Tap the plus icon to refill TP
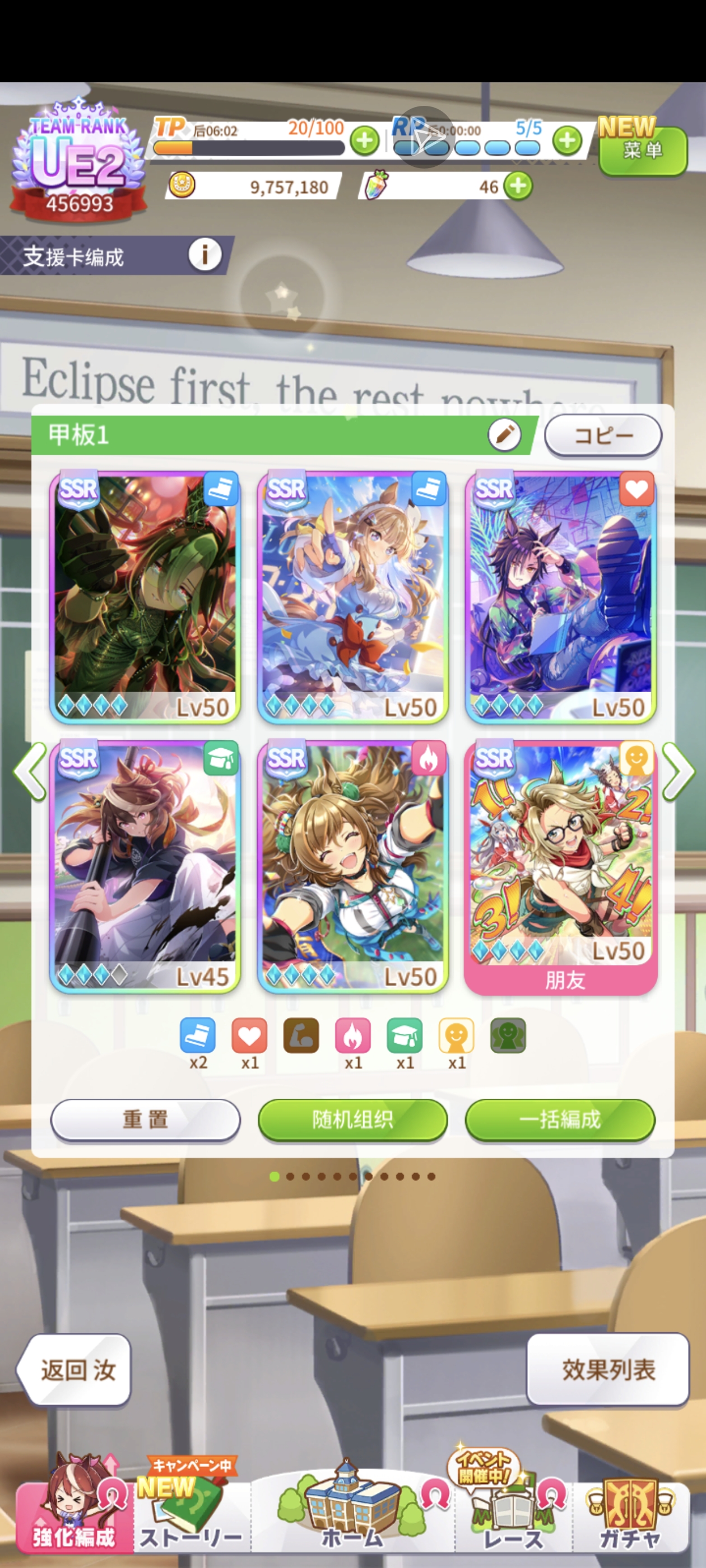 pyautogui.click(x=364, y=141)
